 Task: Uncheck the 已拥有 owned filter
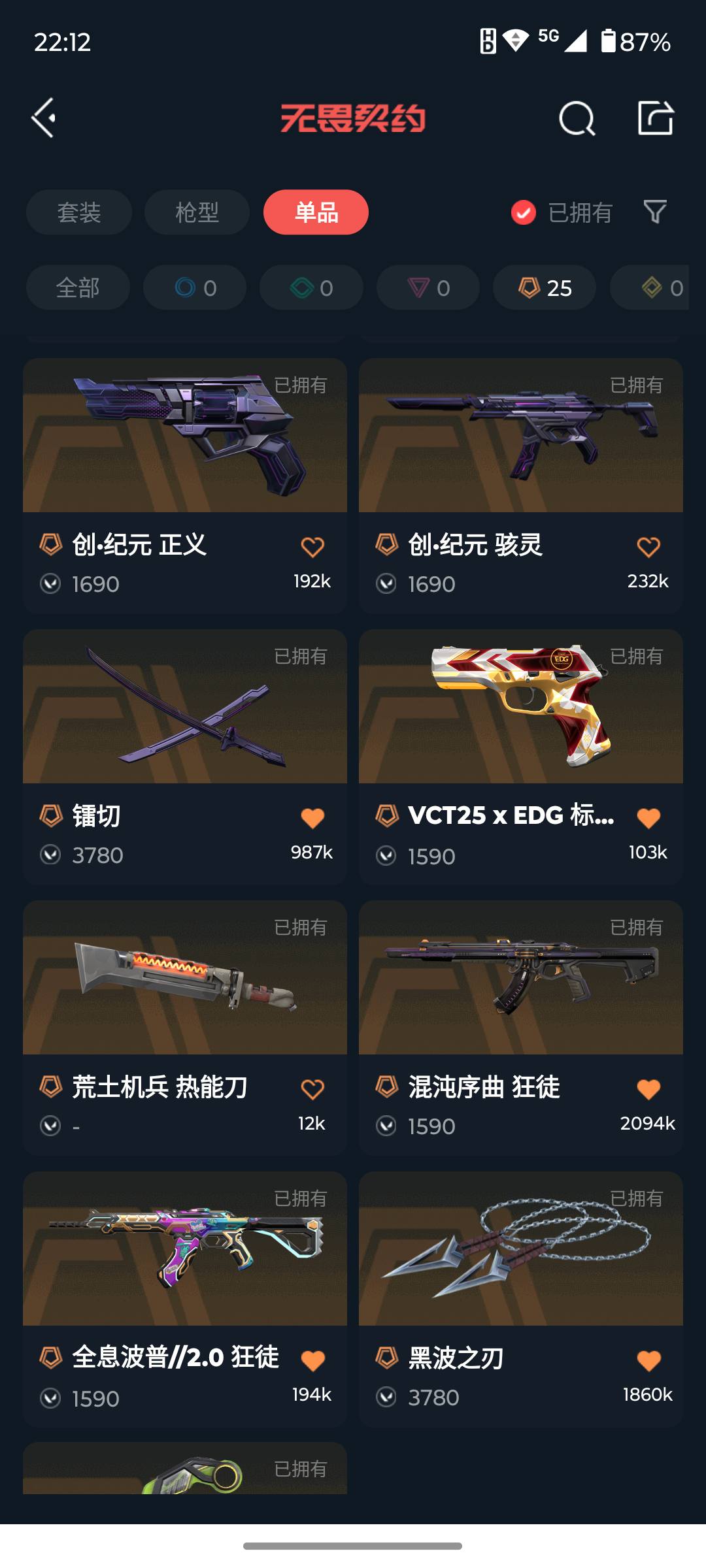[x=524, y=212]
